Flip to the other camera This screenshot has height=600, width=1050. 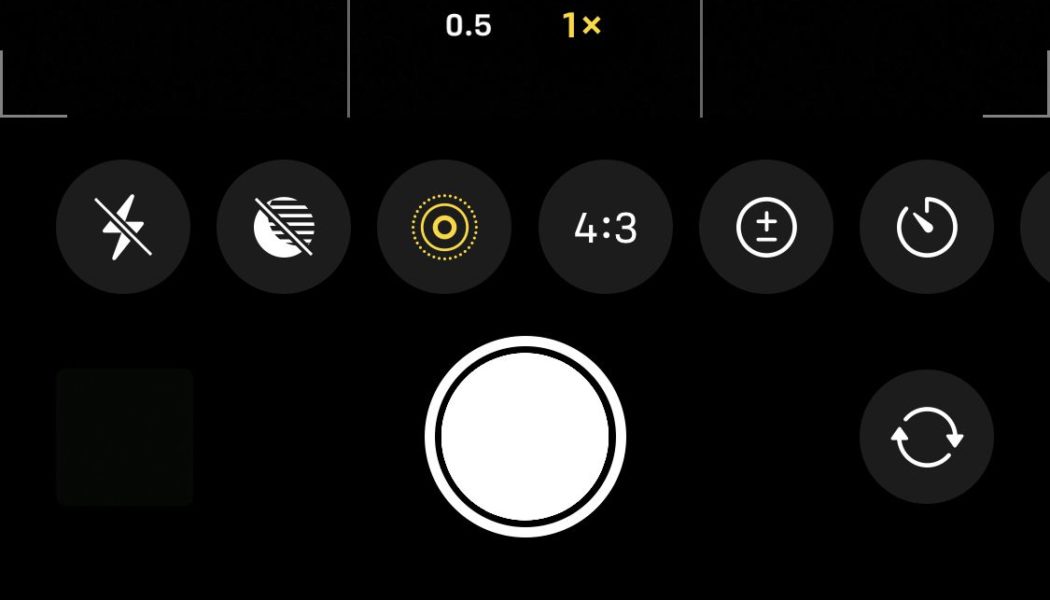click(x=926, y=437)
